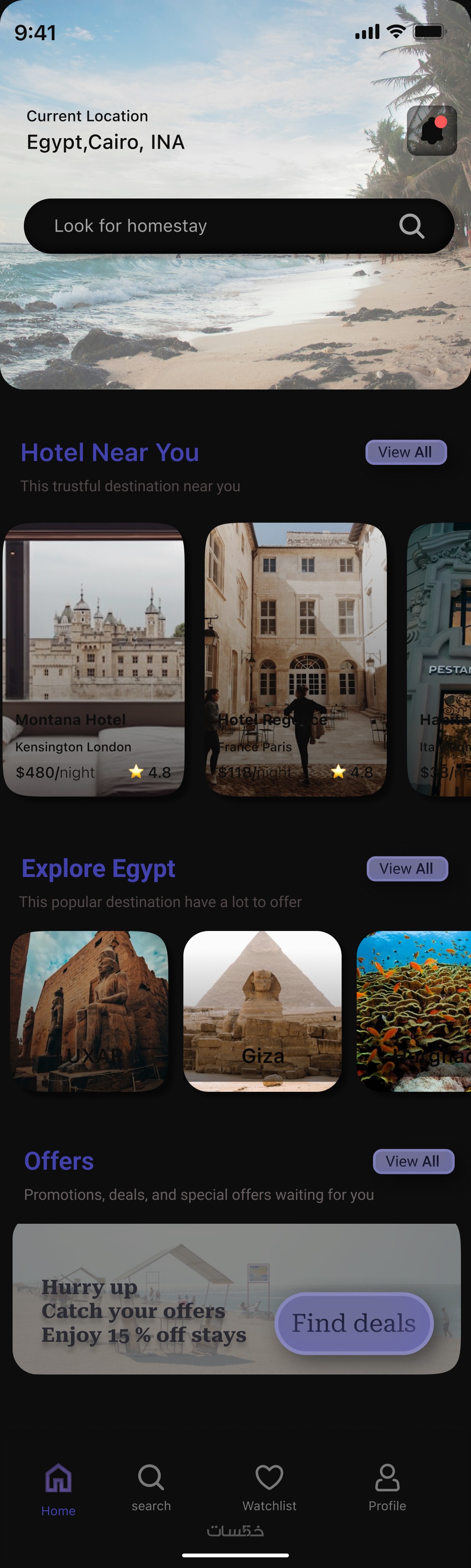This screenshot has height=1568, width=471.
Task: Open the Luxor destination tile
Action: click(x=90, y=1011)
